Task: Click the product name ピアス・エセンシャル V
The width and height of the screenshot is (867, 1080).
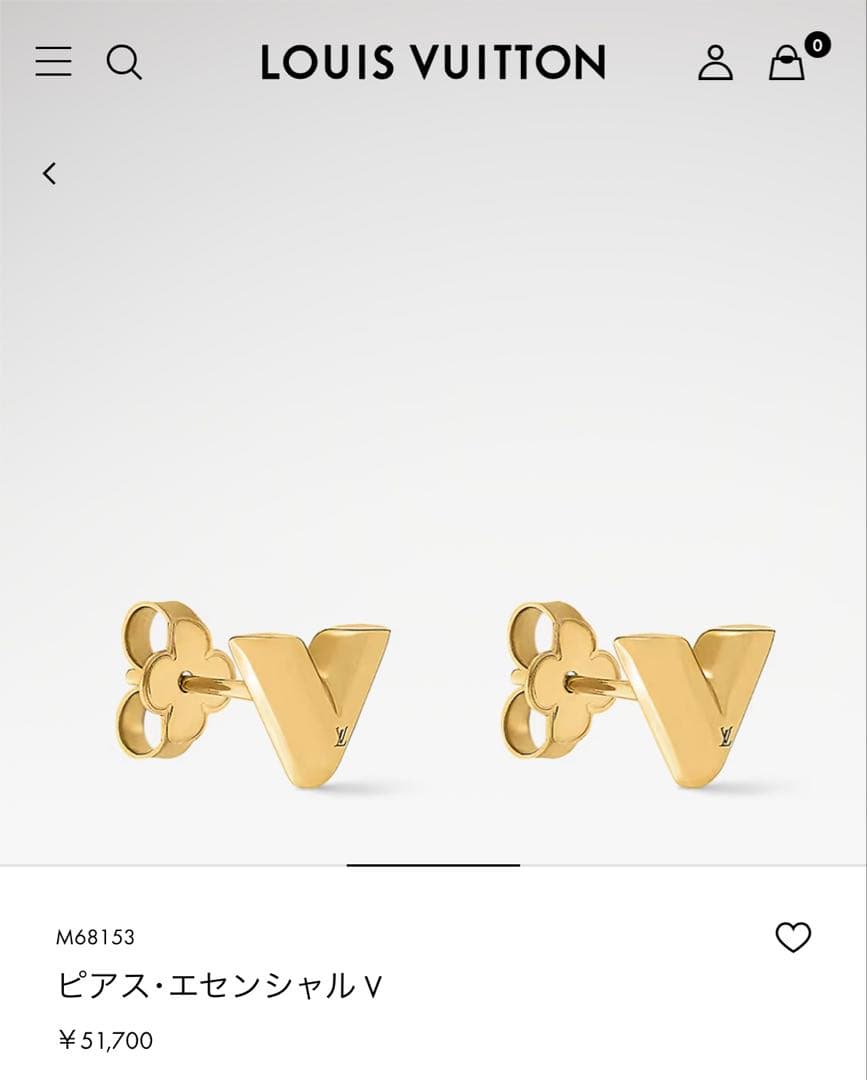Action: point(220,984)
